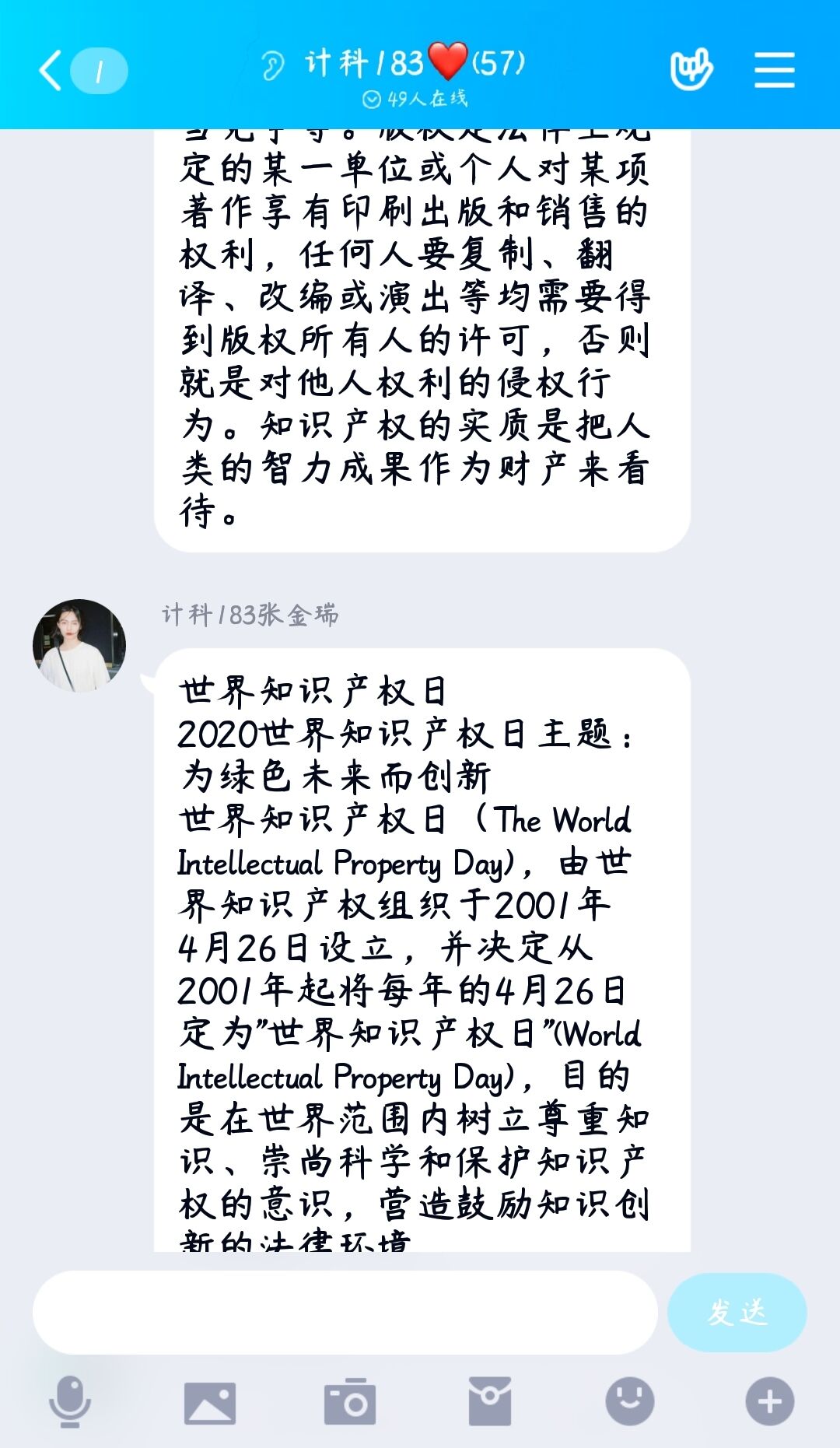Open the photo gallery picker

coord(210,1402)
